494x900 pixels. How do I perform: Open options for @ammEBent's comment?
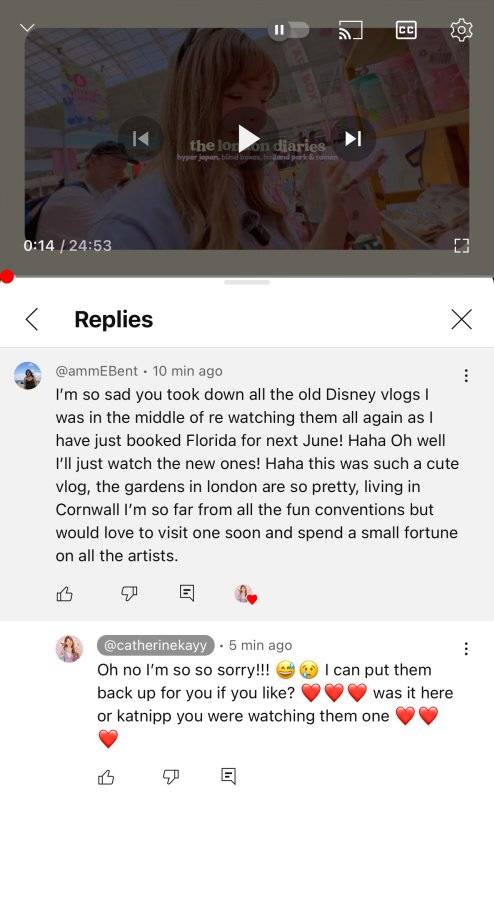[466, 375]
